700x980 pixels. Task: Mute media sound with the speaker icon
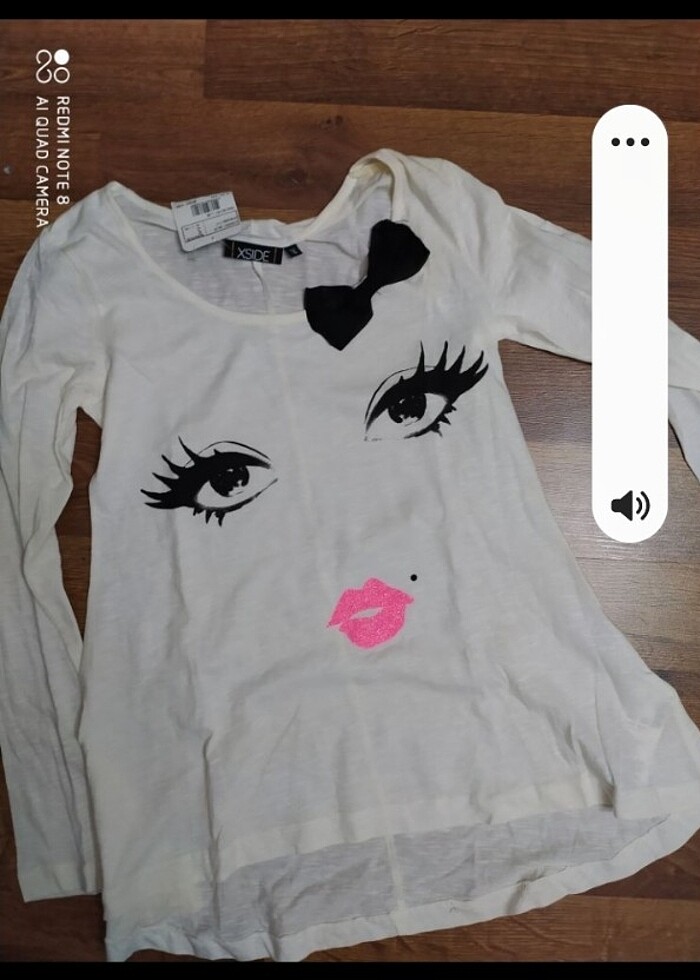pyautogui.click(x=630, y=506)
